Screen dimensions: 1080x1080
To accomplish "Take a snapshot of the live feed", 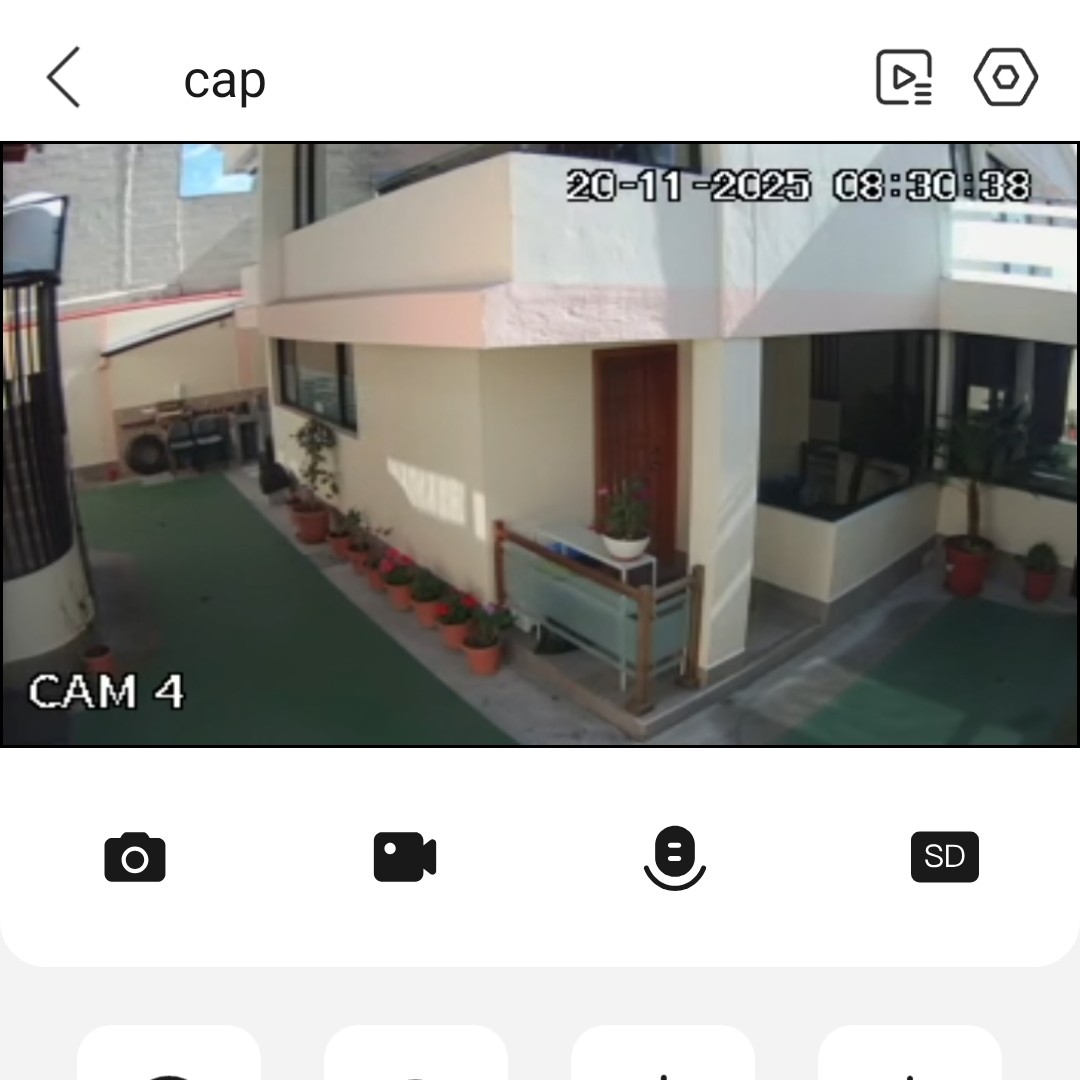I will pos(135,857).
